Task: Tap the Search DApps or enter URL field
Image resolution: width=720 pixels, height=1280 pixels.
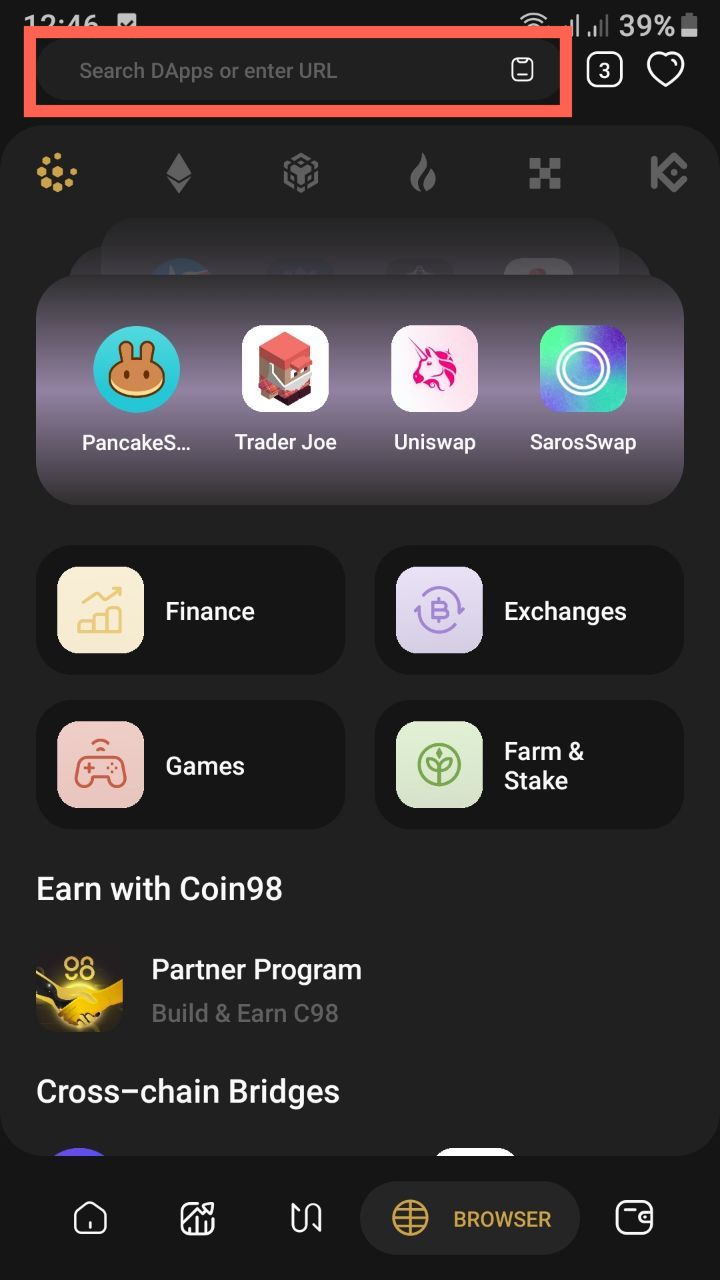Action: click(270, 71)
